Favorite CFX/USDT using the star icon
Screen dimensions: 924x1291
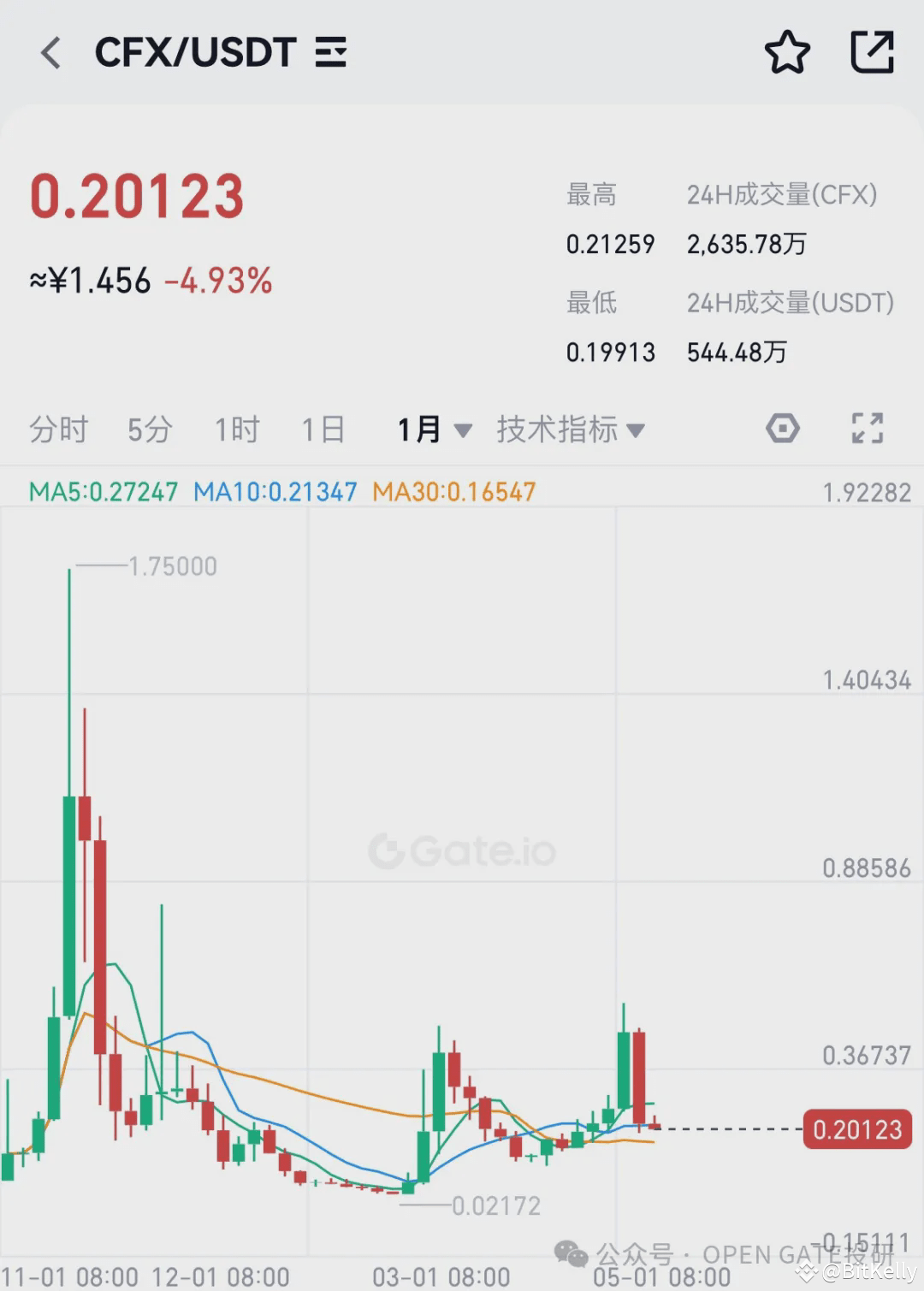pyautogui.click(x=788, y=51)
